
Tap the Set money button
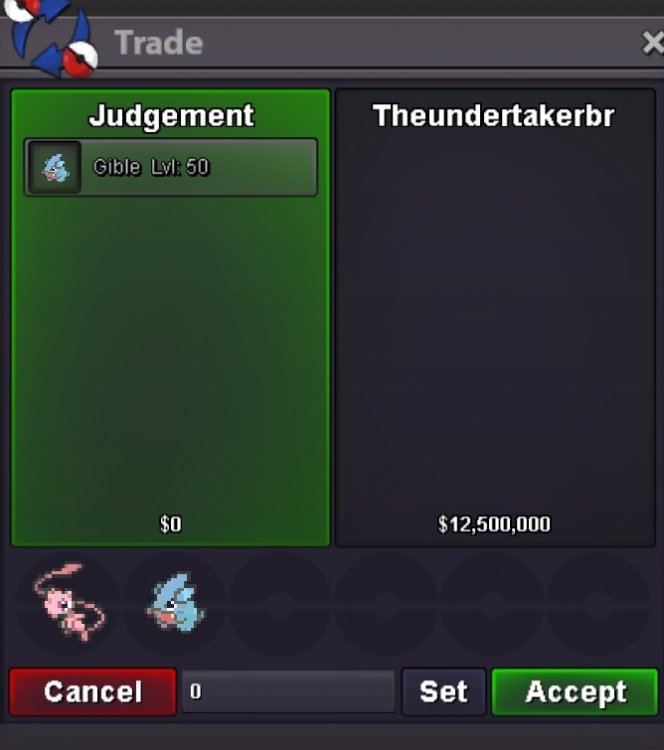[443, 692]
